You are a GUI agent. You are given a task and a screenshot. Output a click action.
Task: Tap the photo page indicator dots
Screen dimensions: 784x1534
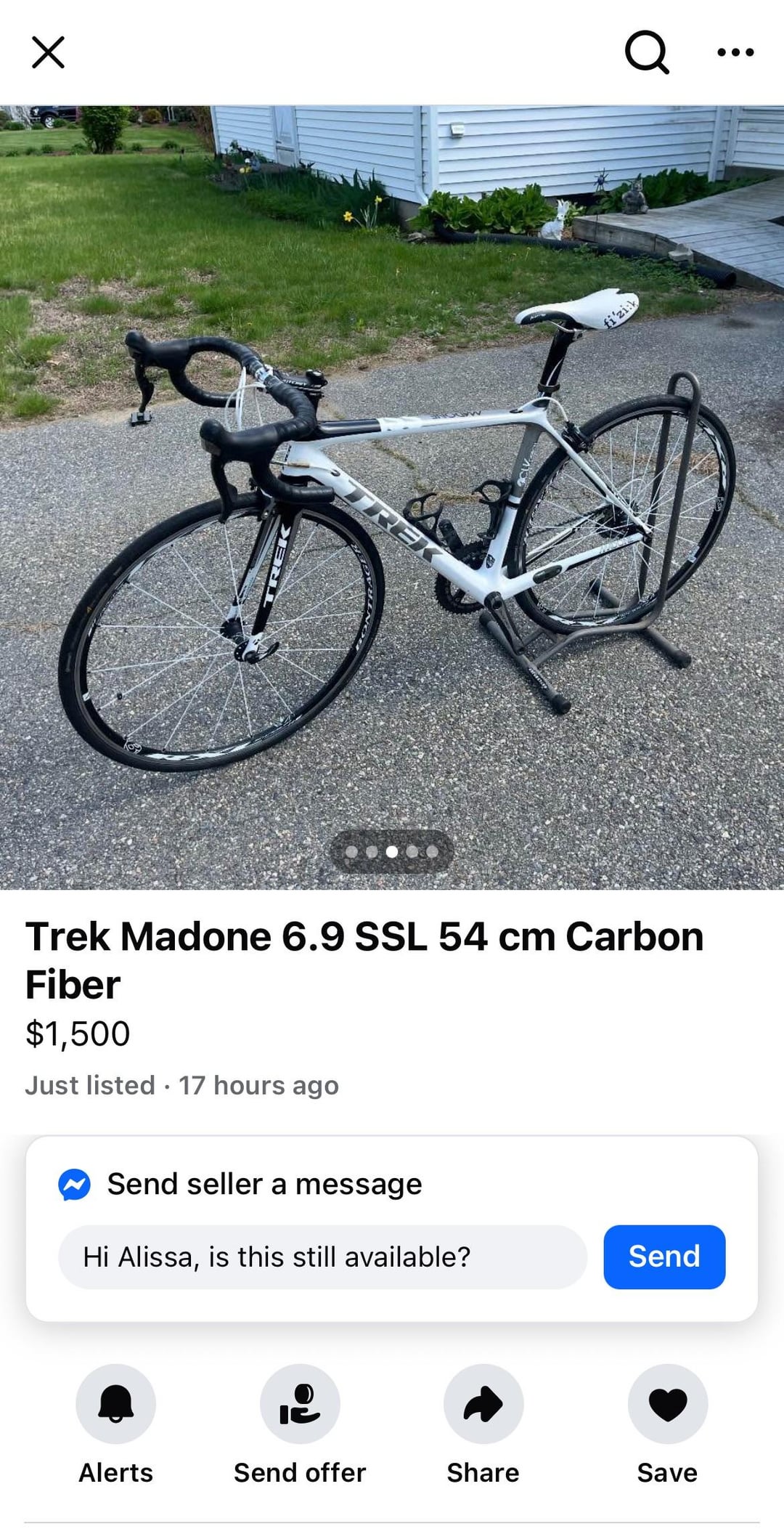point(392,851)
